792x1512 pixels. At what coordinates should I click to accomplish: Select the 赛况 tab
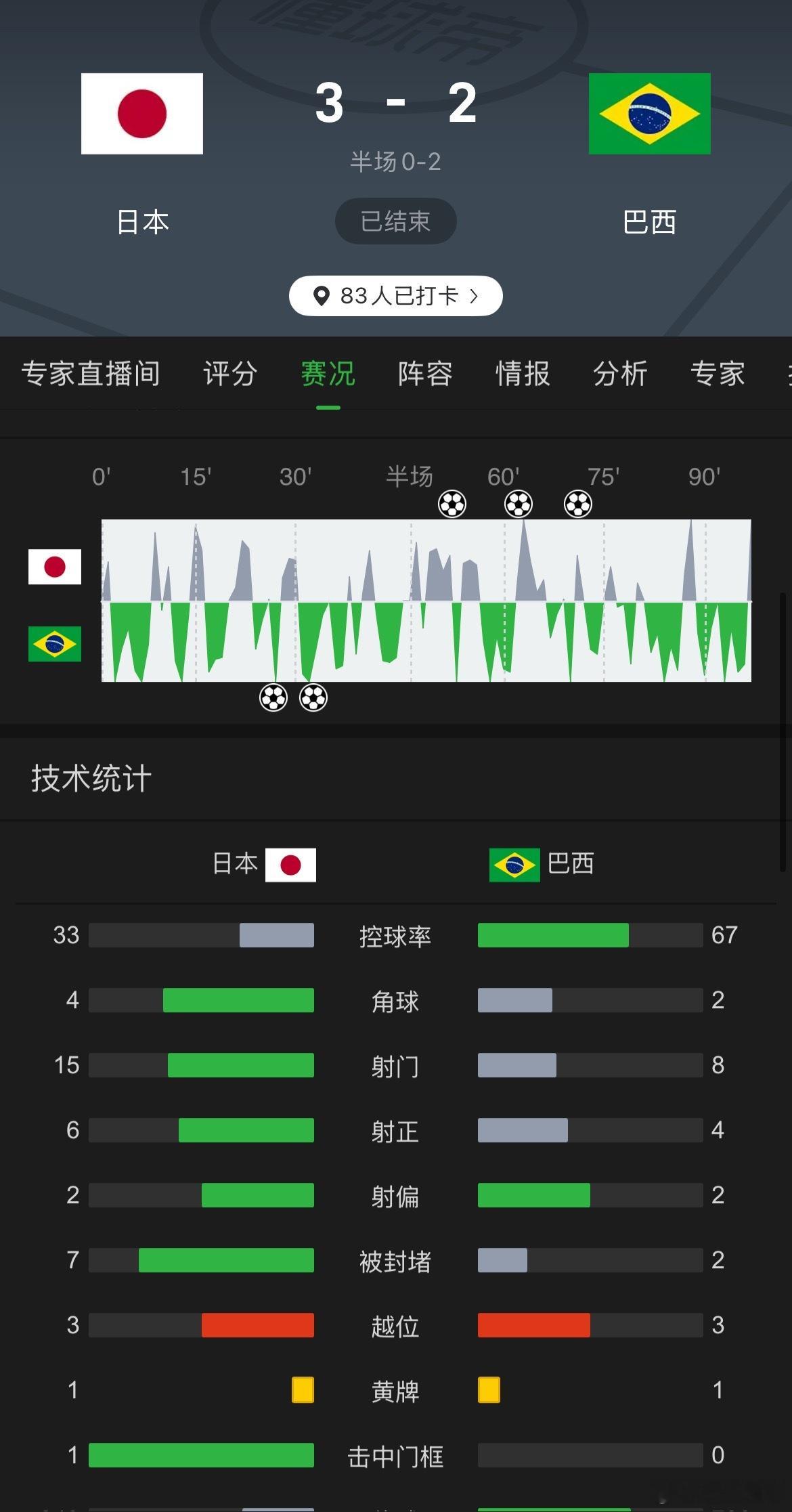(x=328, y=374)
